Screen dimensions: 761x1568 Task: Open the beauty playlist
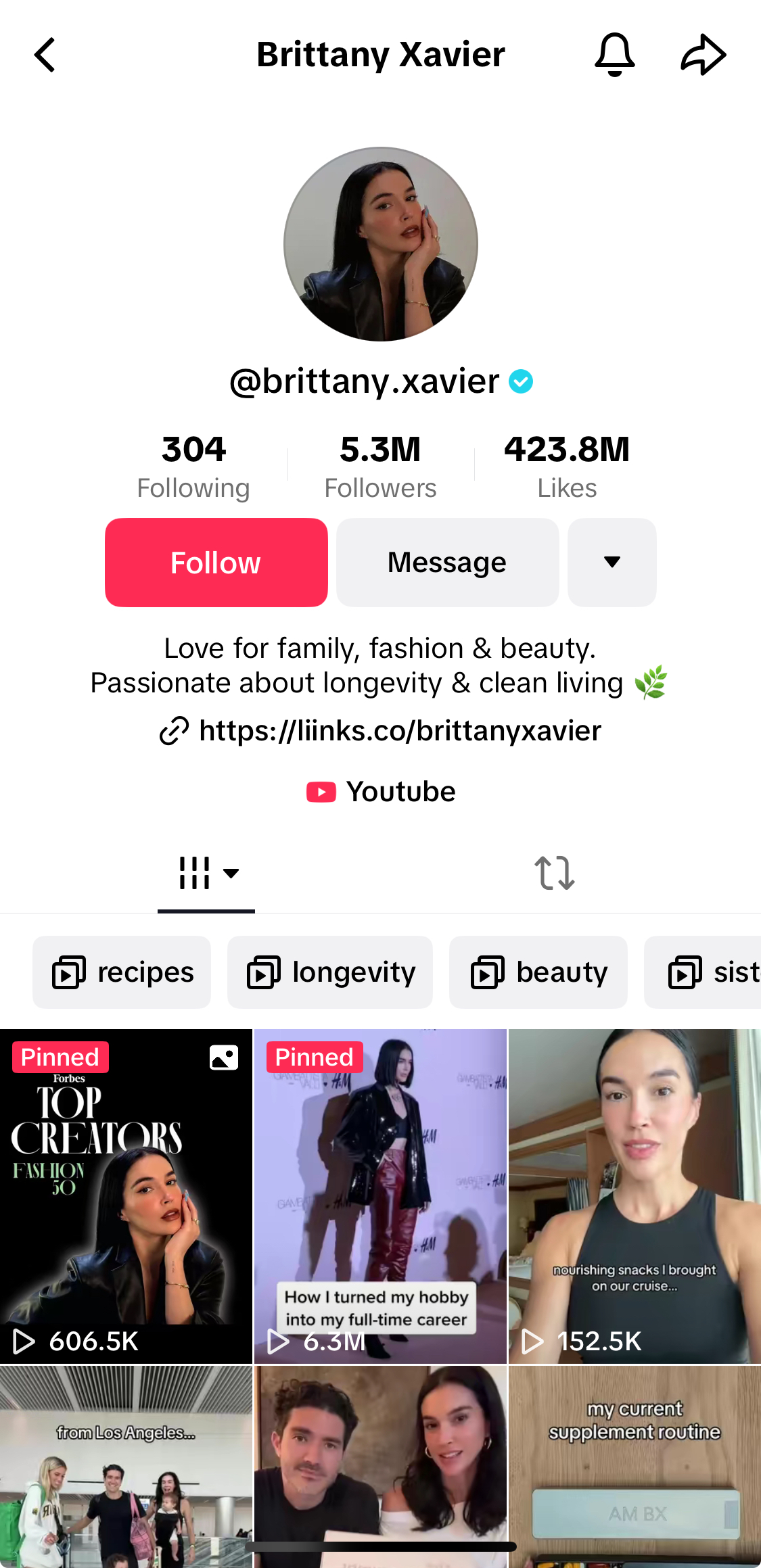(x=538, y=972)
